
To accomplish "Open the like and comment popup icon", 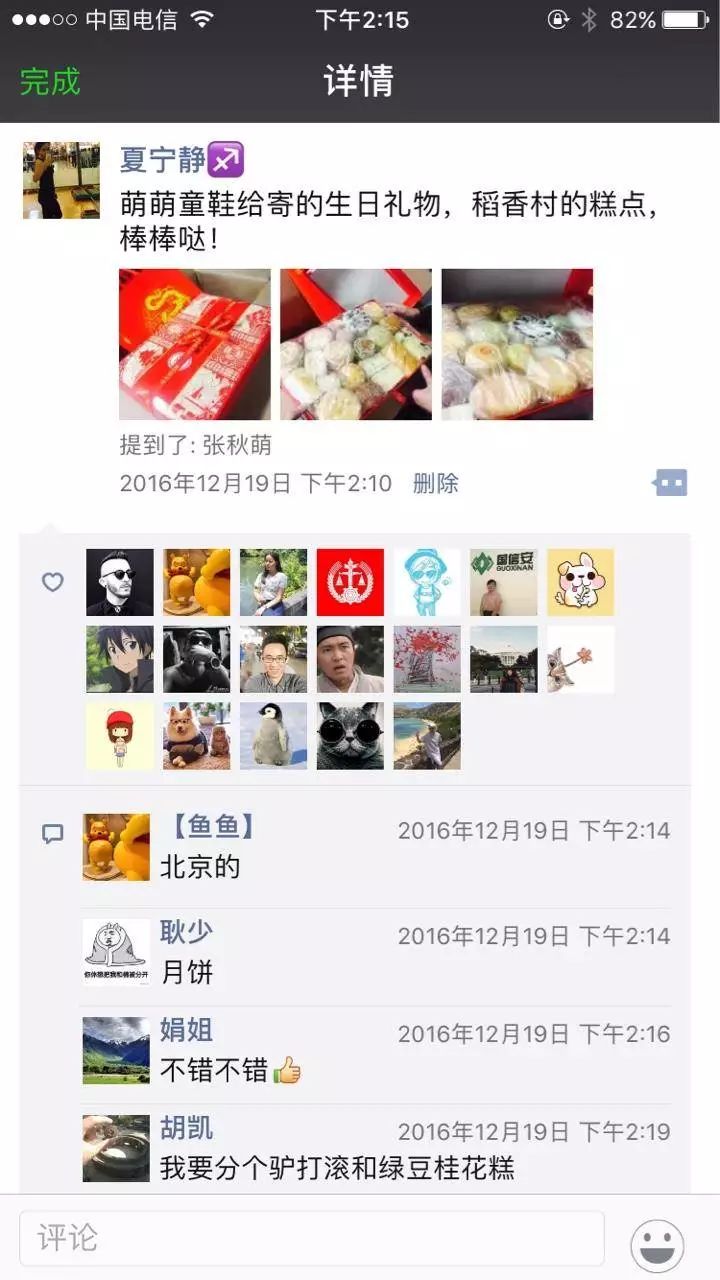I will coord(670,484).
